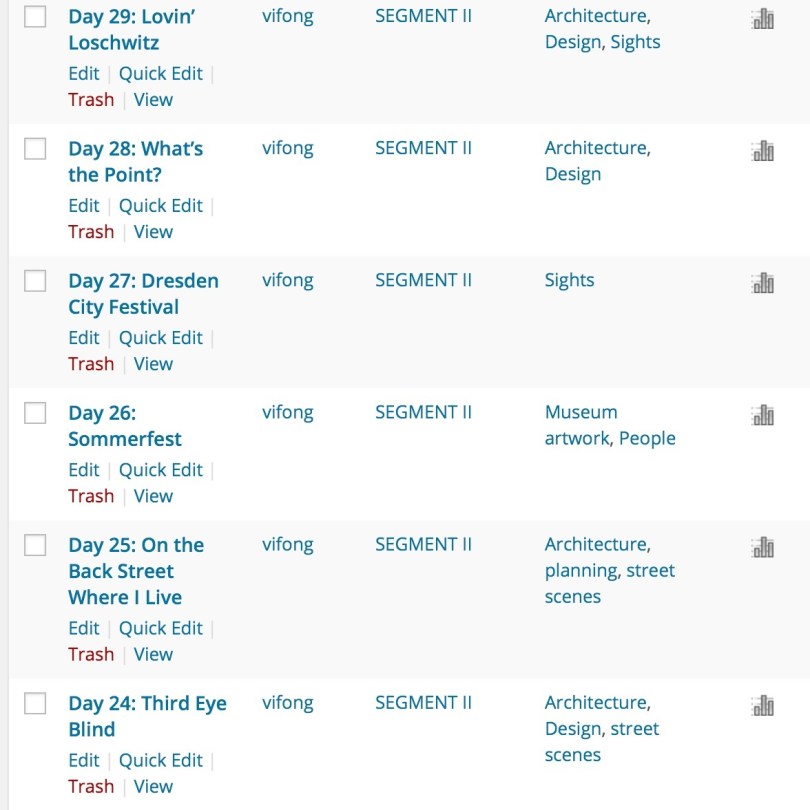Tick the checkbox next to Day 26: Sommerfest
The image size is (810, 810).
coord(35,413)
